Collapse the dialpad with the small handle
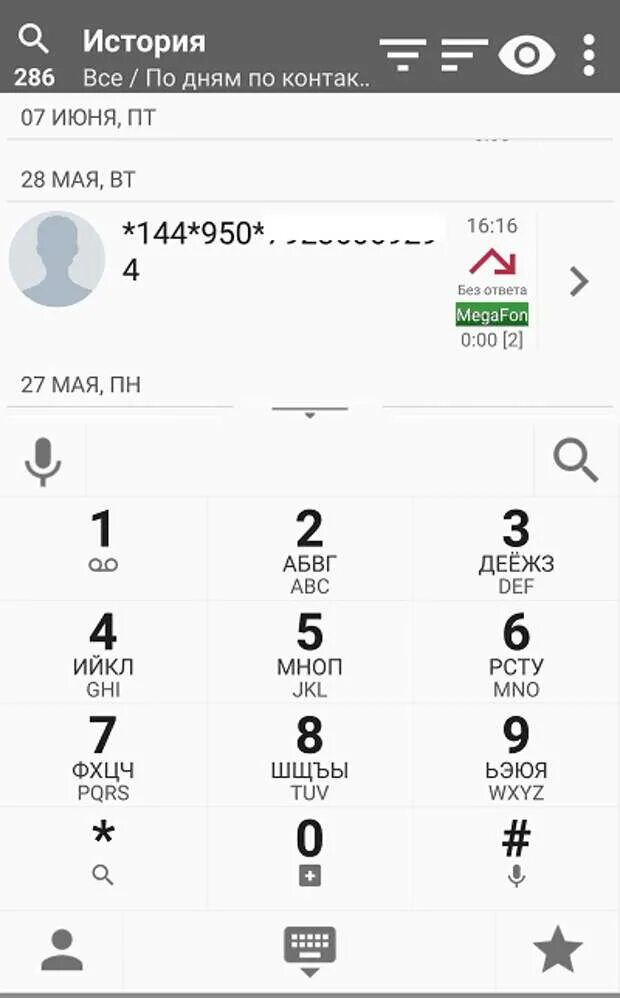The width and height of the screenshot is (620, 998). point(309,412)
